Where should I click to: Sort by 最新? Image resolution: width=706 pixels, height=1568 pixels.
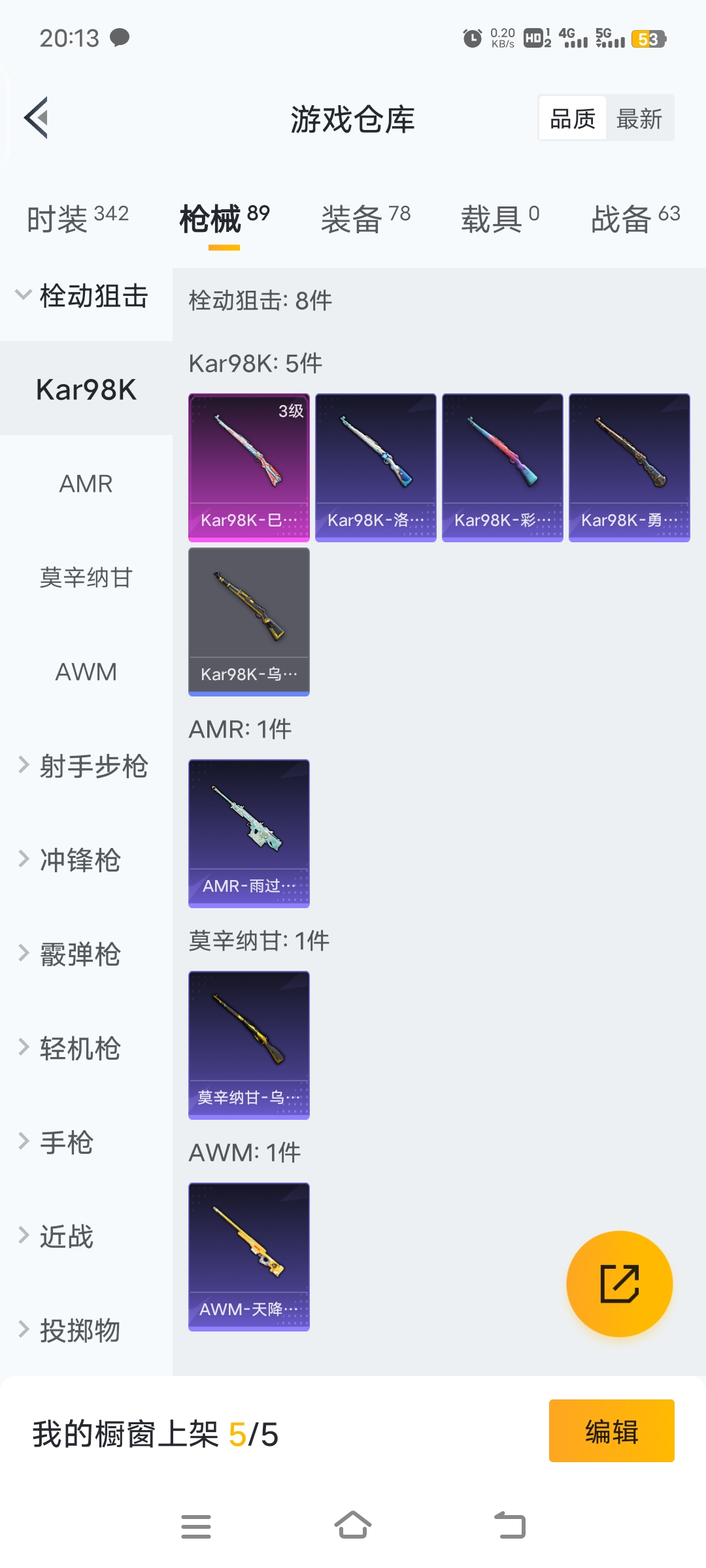(639, 119)
